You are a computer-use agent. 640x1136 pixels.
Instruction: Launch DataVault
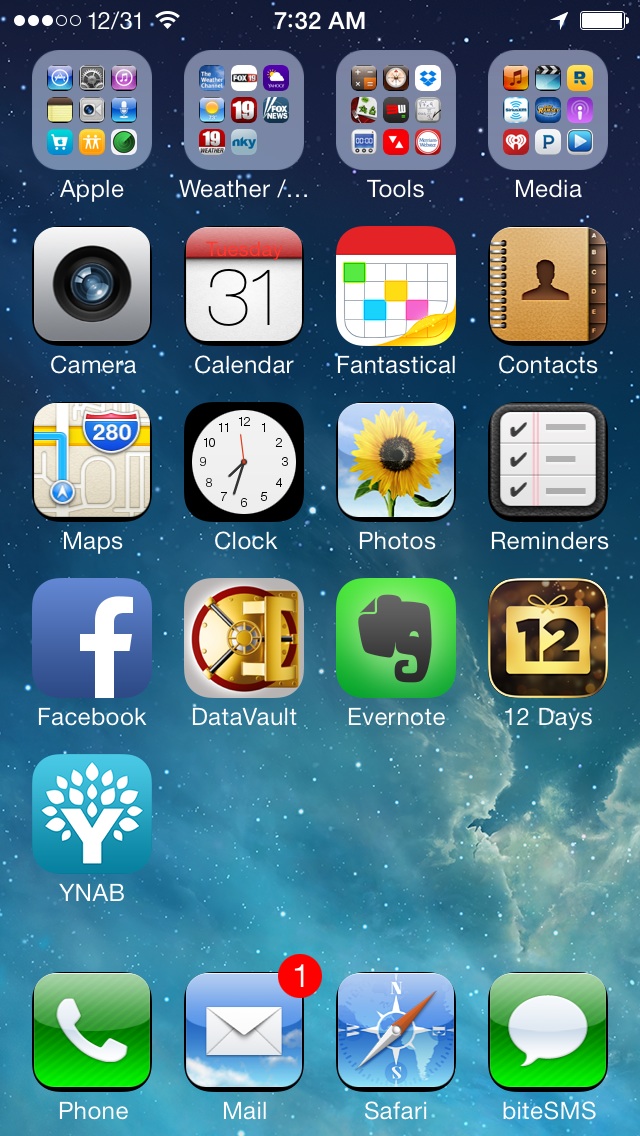[x=244, y=638]
